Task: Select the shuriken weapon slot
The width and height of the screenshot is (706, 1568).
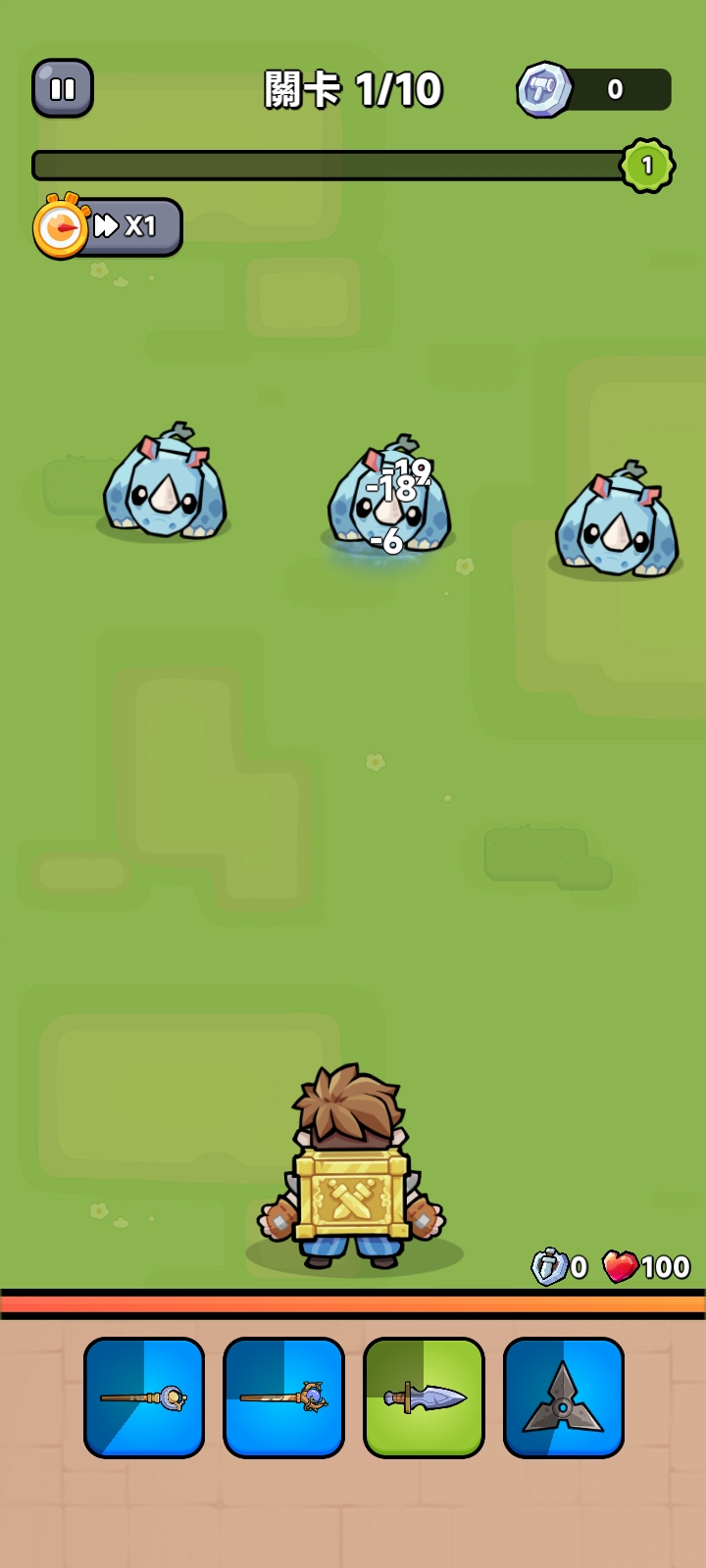Action: tap(563, 1397)
